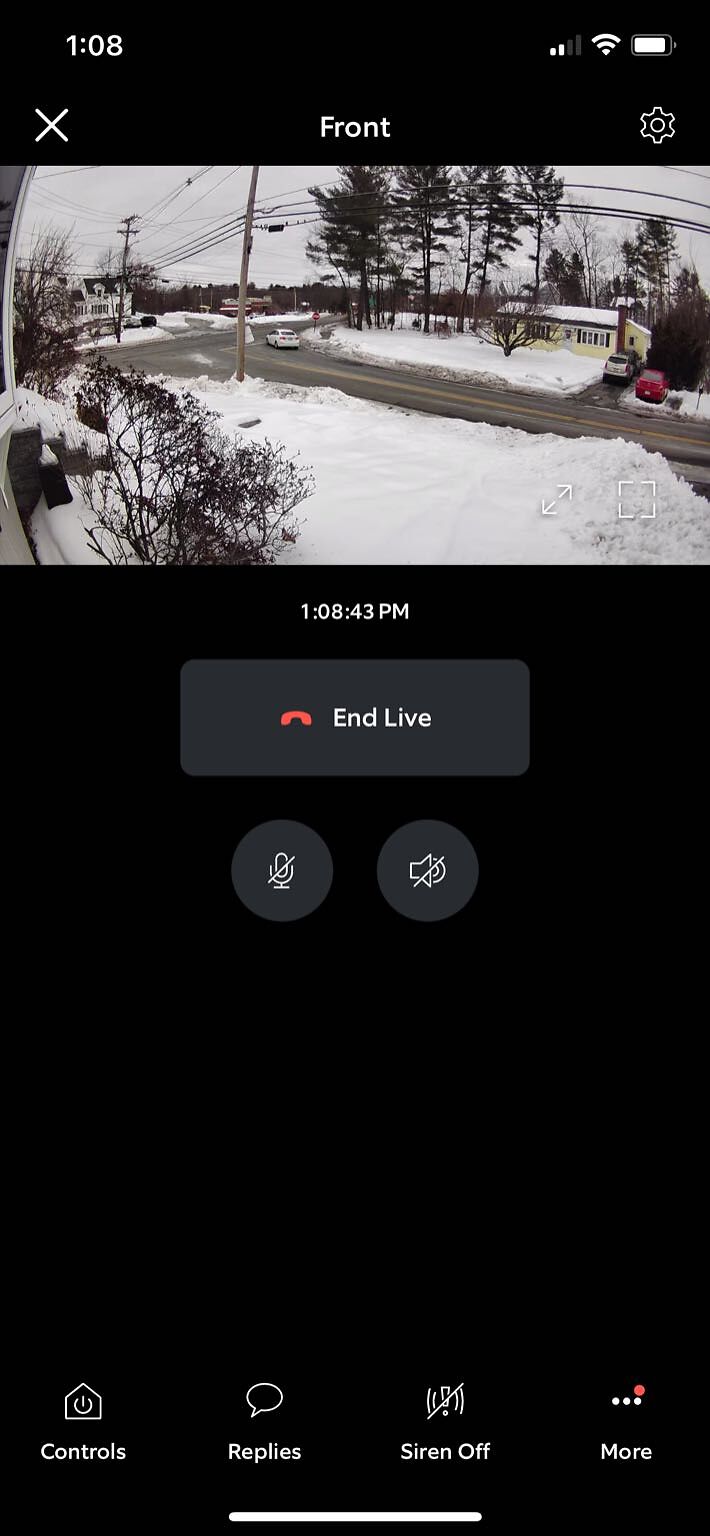Toggle the Siren Off button
Viewport: 710px width, 1536px height.
tap(445, 1422)
